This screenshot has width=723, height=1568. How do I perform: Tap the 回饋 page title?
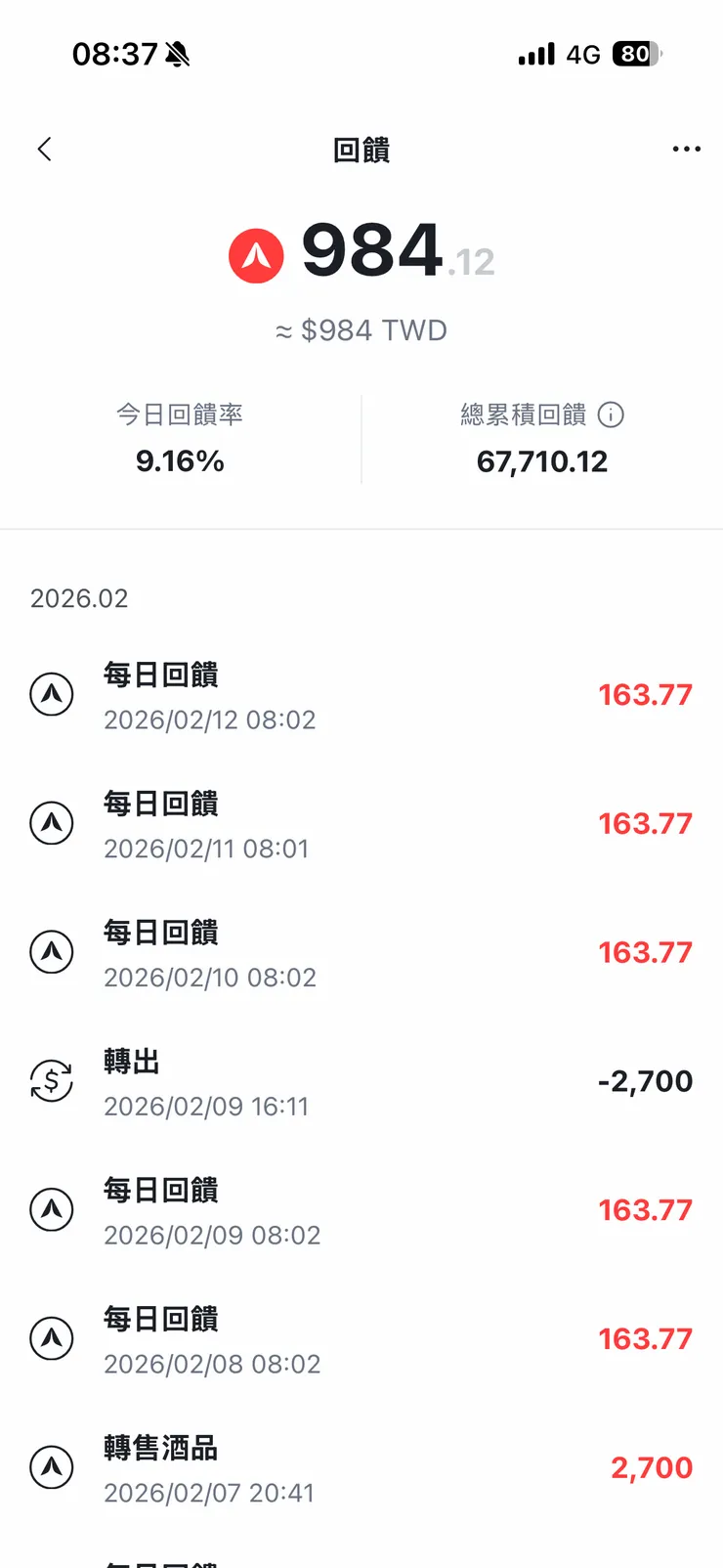pyautogui.click(x=361, y=149)
